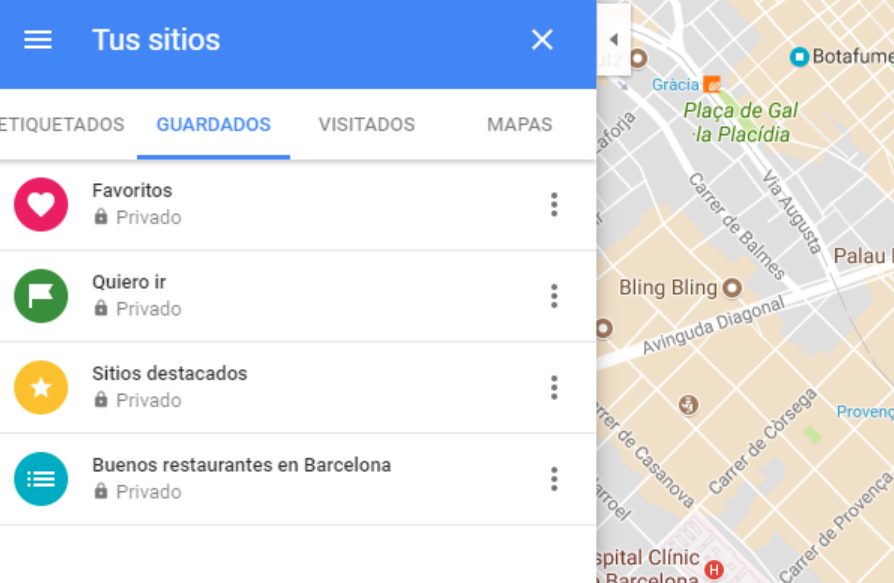This screenshot has width=894, height=583.
Task: Switch to the Visitados tab
Action: (366, 125)
